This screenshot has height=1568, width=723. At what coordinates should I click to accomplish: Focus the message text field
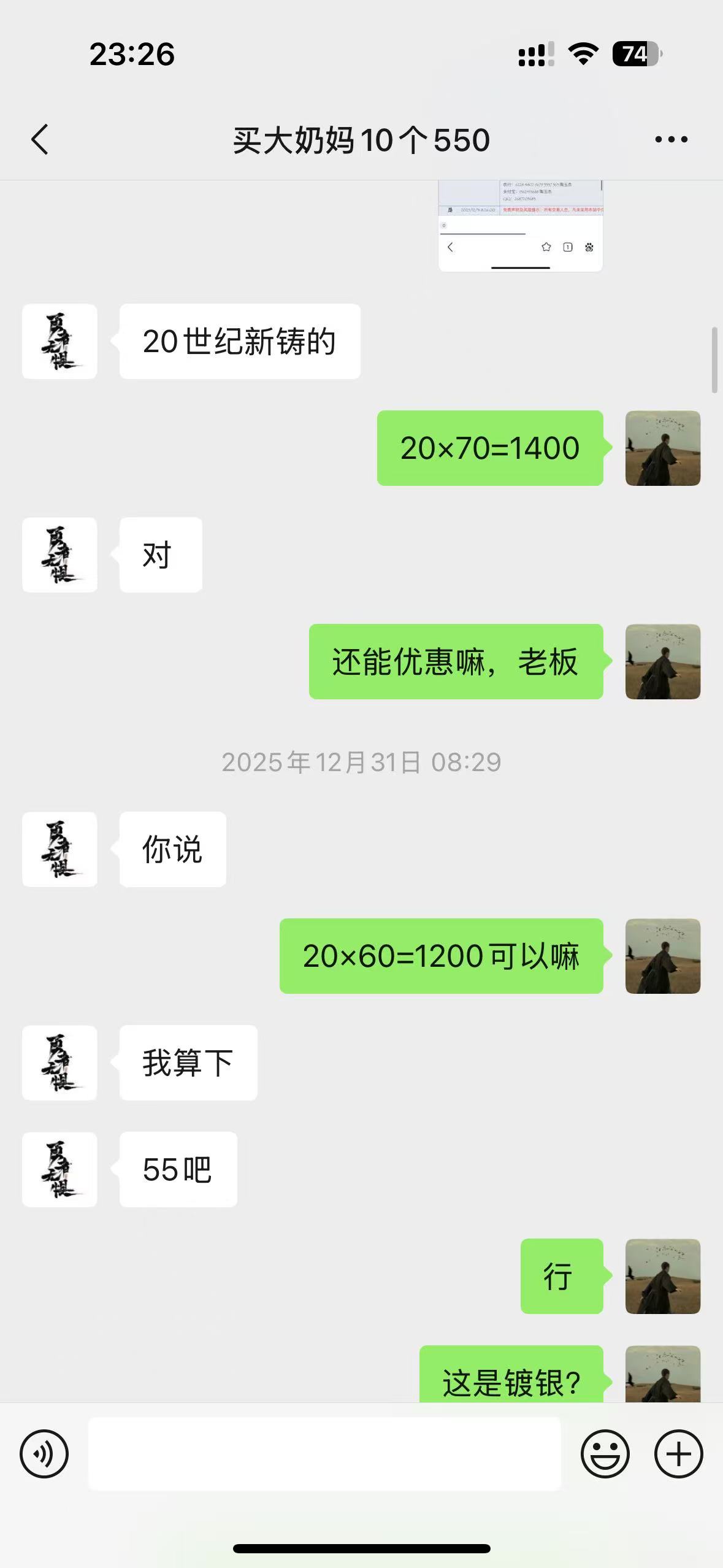(324, 1454)
